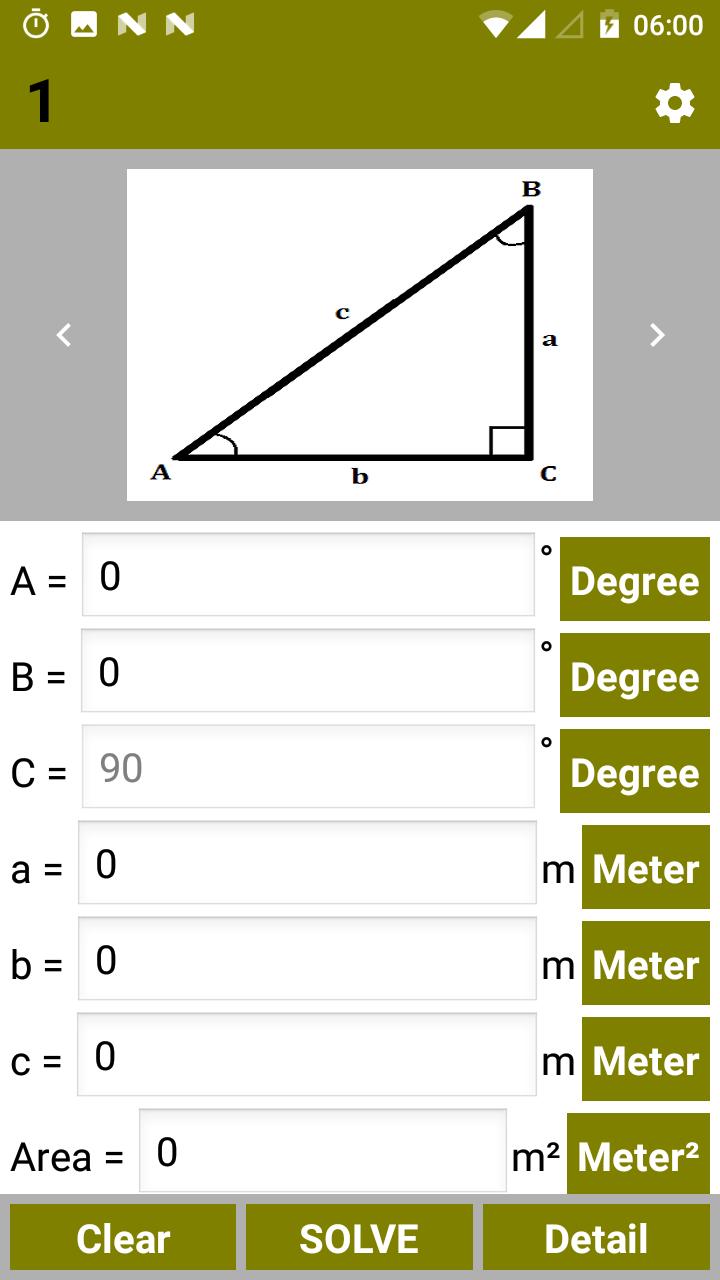Go to the next triangle diagram
The height and width of the screenshot is (1280, 720).
657,335
